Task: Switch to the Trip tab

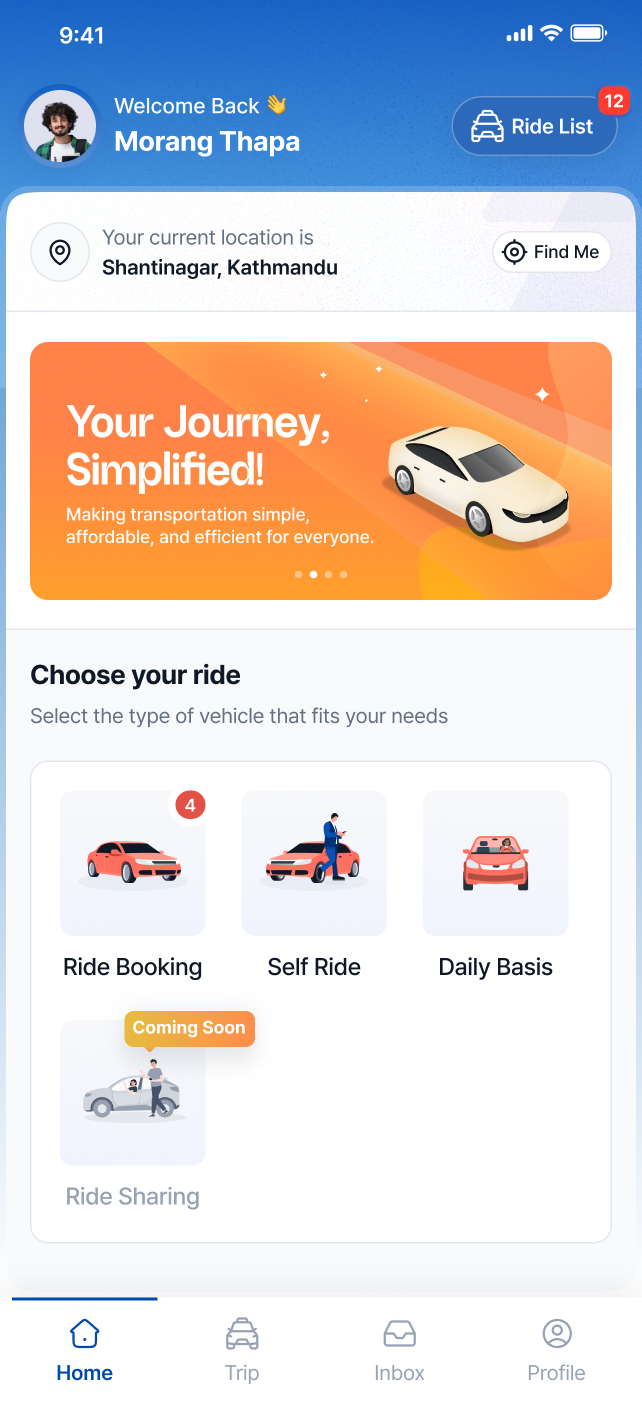Action: (x=242, y=1350)
